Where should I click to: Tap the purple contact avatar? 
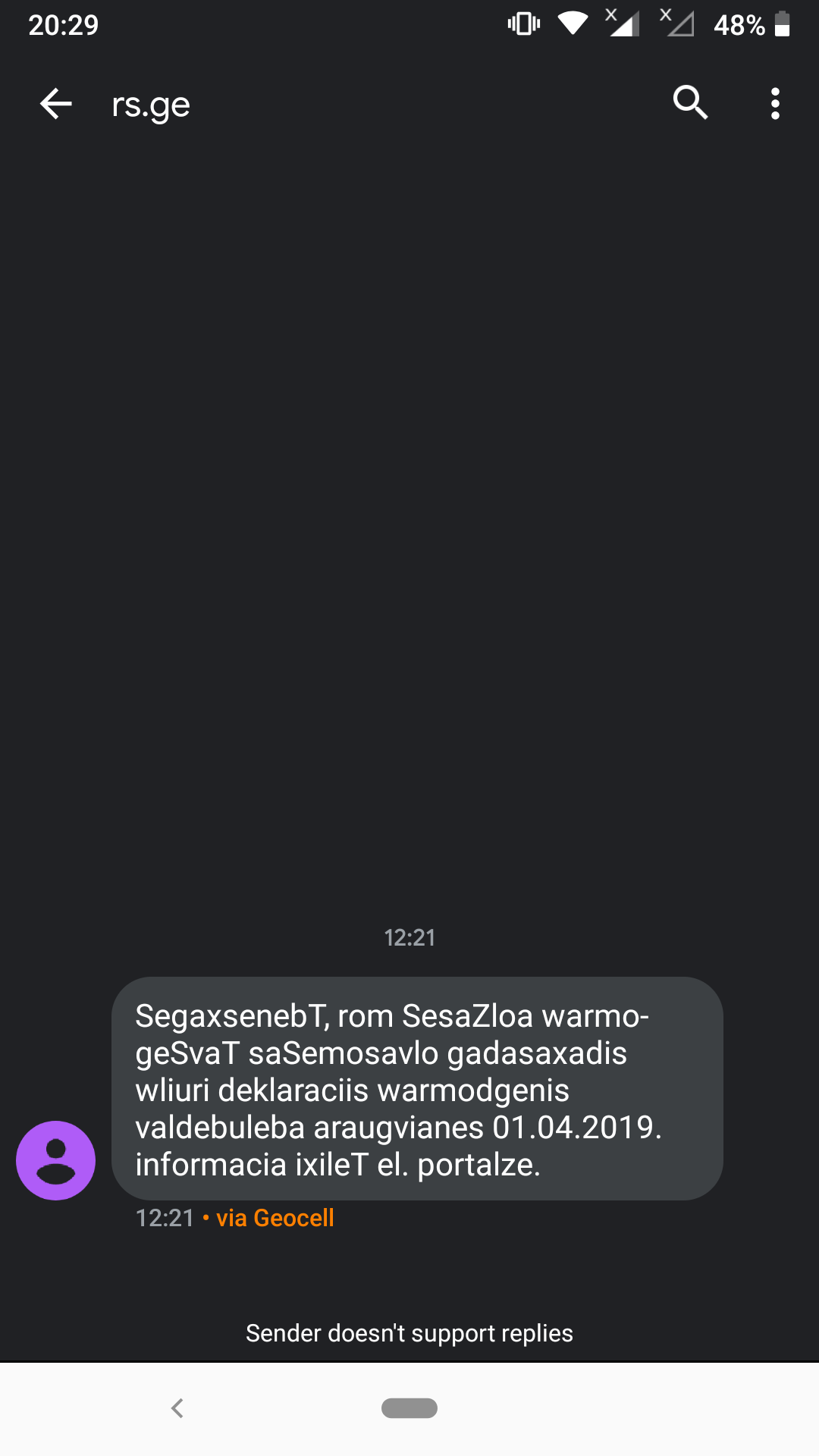(55, 1160)
